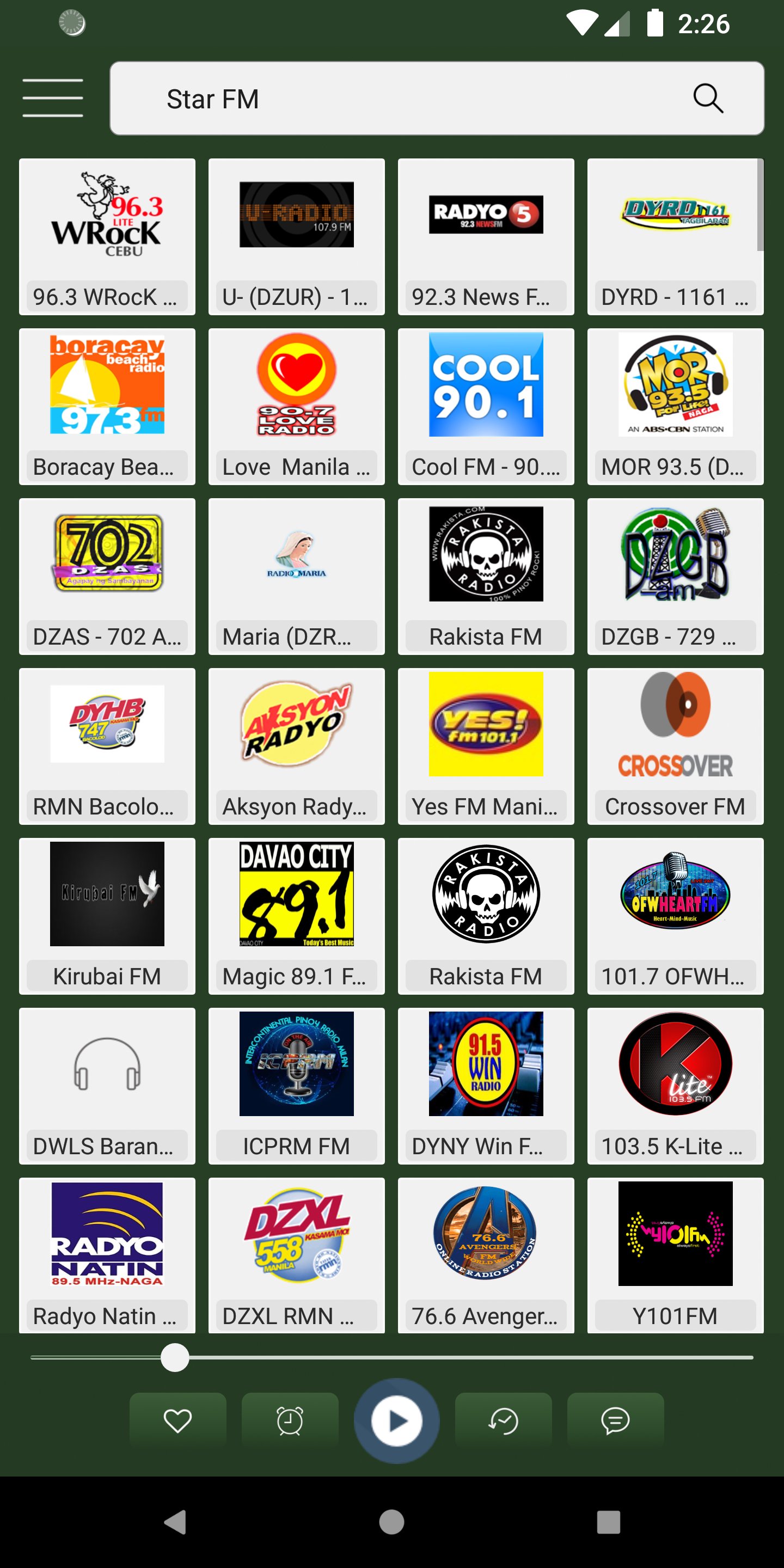Open the MOR 93.5 station tile

click(x=675, y=407)
